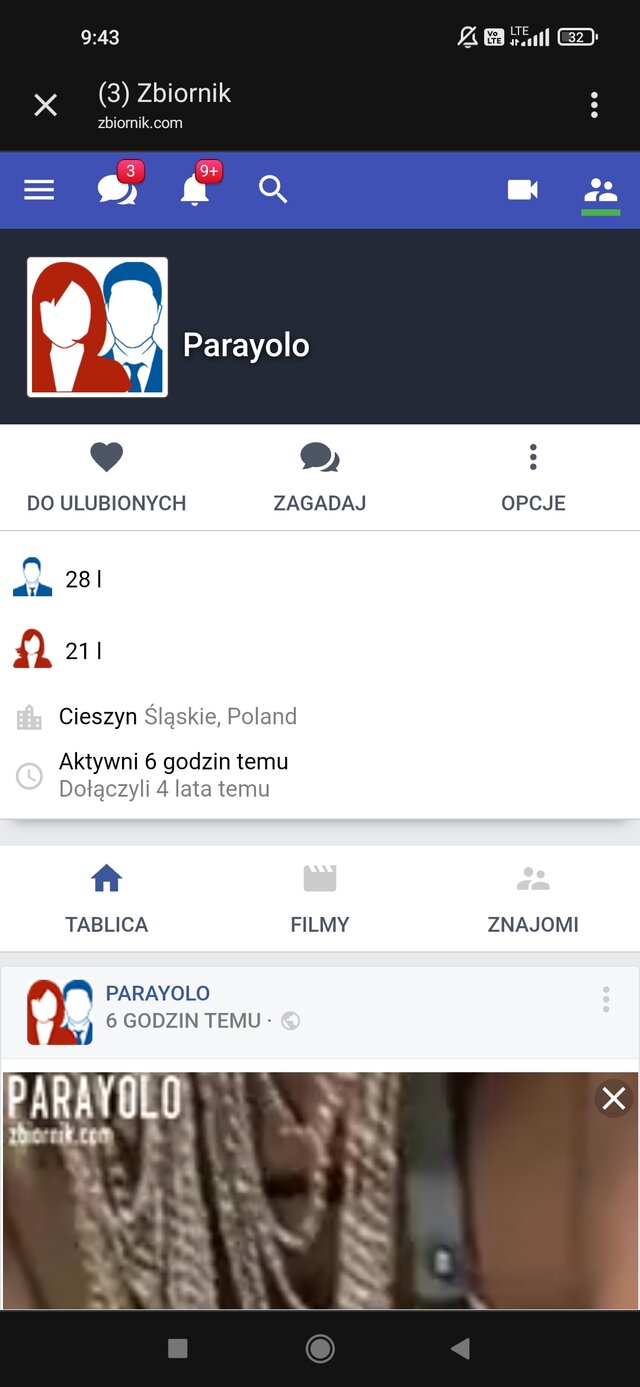Open the notifications bell
The height and width of the screenshot is (1387, 640).
coord(195,189)
